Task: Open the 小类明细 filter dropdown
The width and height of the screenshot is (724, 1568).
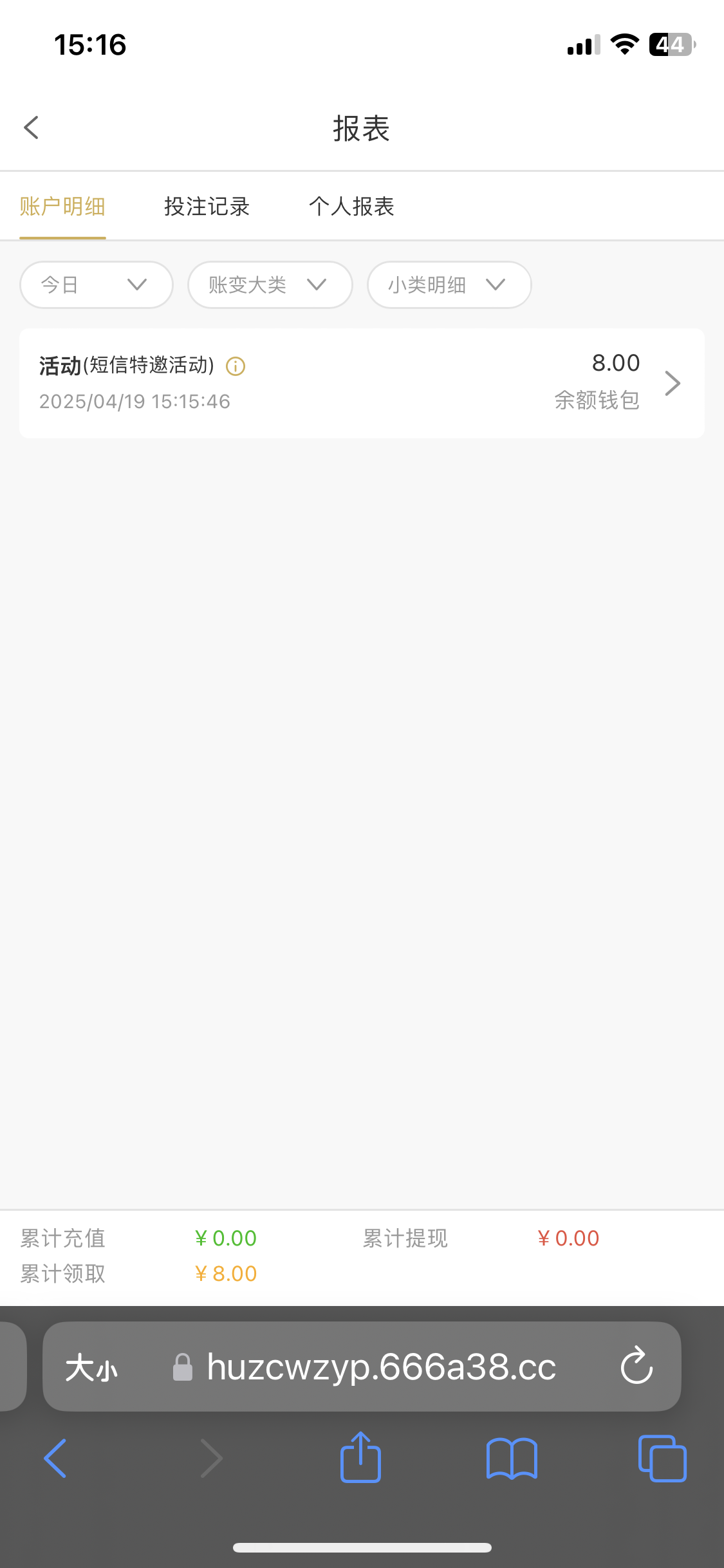Action: [449, 285]
